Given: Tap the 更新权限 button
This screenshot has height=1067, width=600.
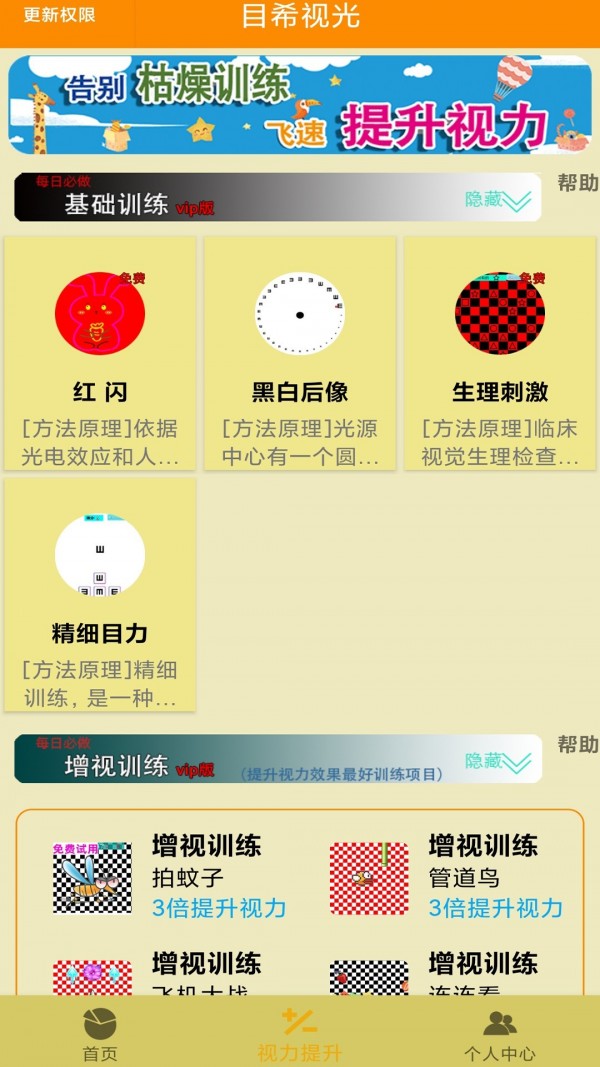Looking at the screenshot, I should (x=60, y=16).
